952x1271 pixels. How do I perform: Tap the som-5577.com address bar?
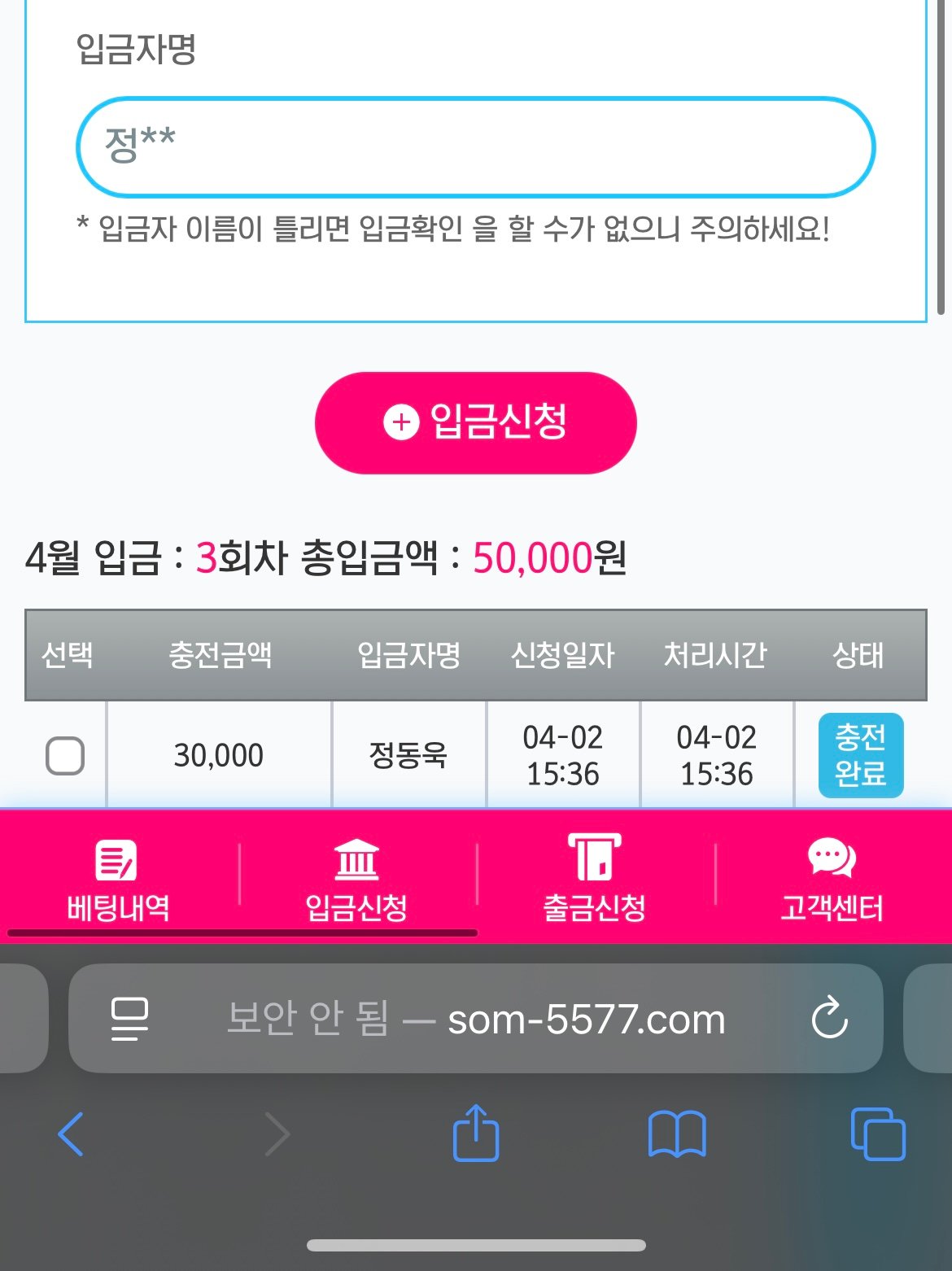(521, 1019)
